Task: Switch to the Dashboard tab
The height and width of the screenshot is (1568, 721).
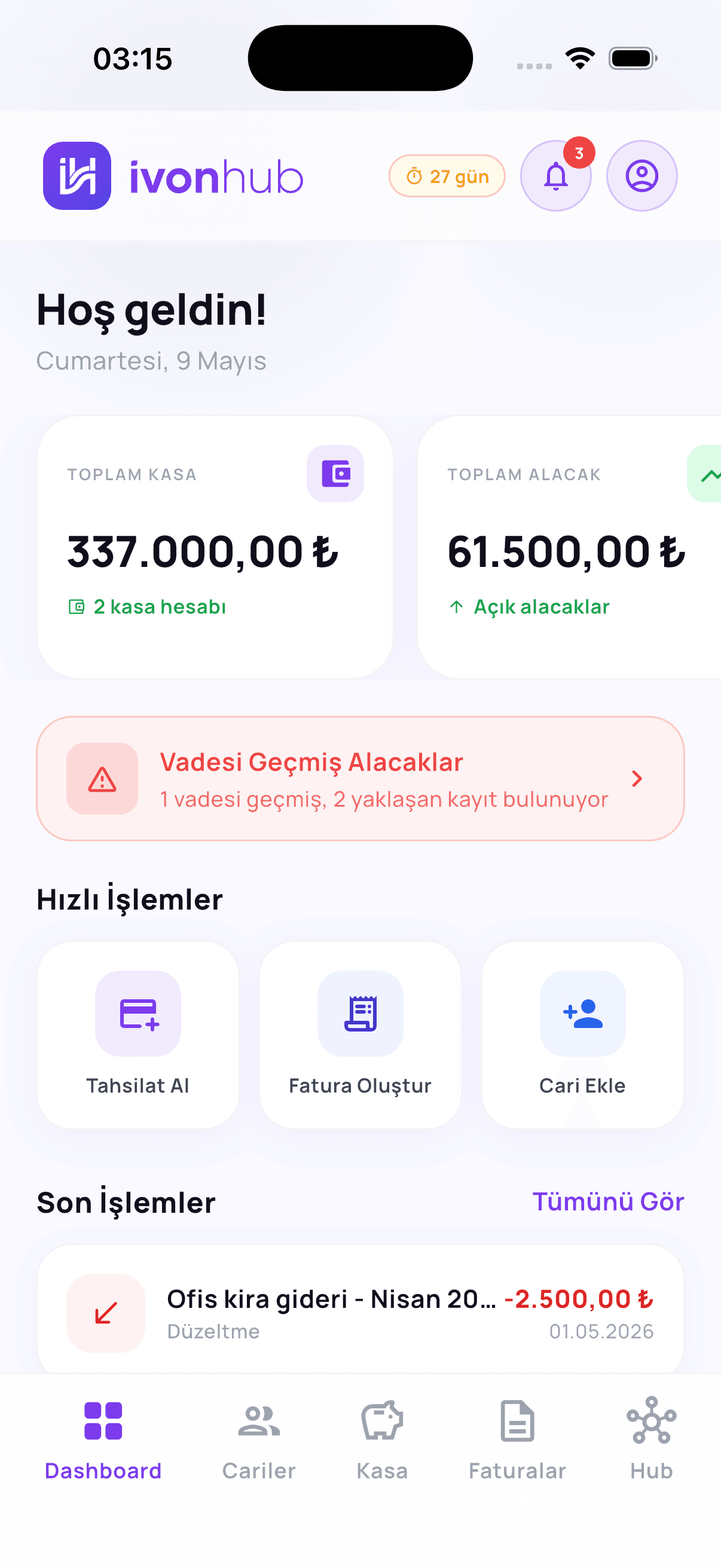Action: coord(103,1440)
